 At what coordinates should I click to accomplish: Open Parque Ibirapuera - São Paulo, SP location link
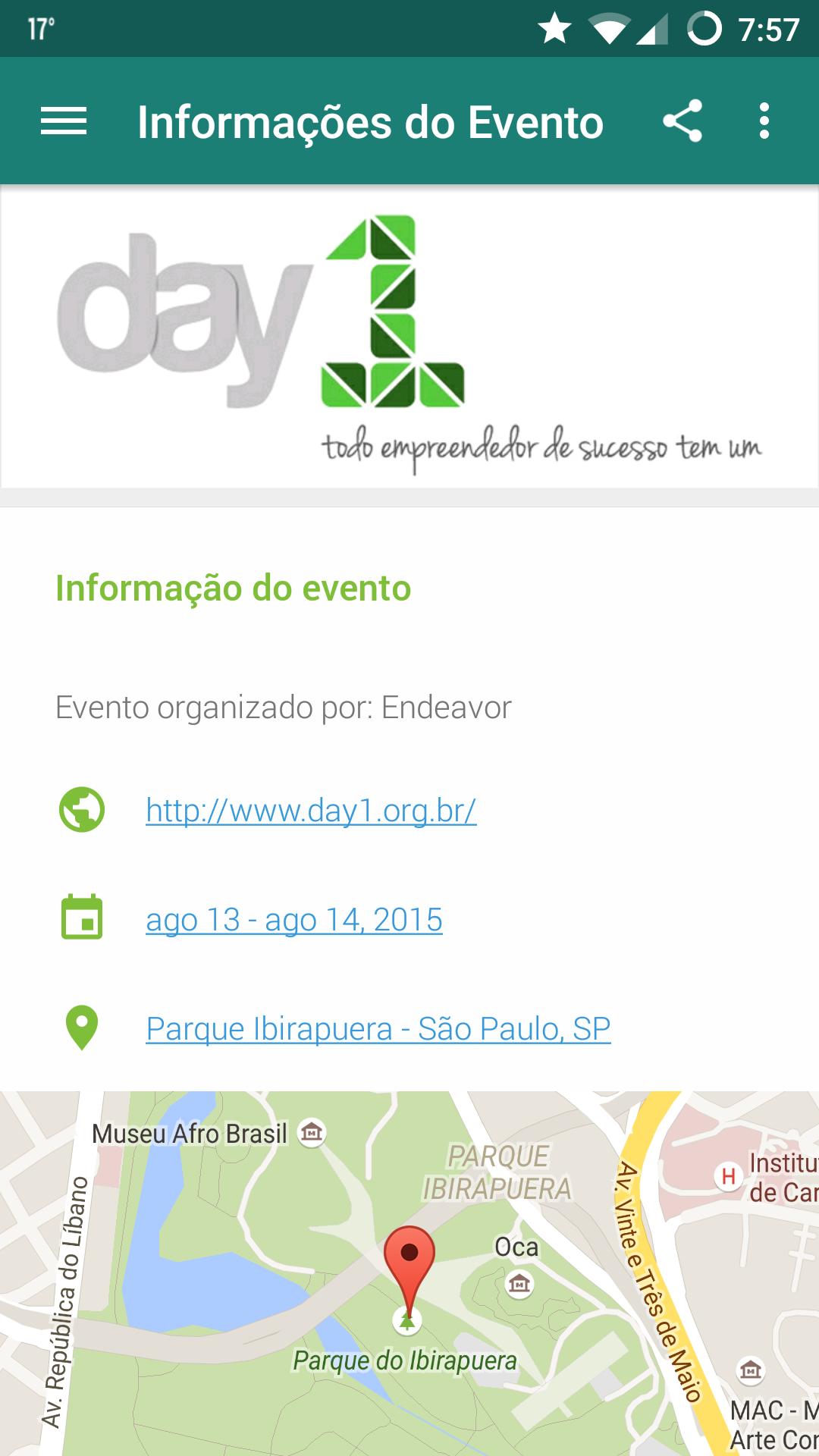pyautogui.click(x=378, y=1029)
